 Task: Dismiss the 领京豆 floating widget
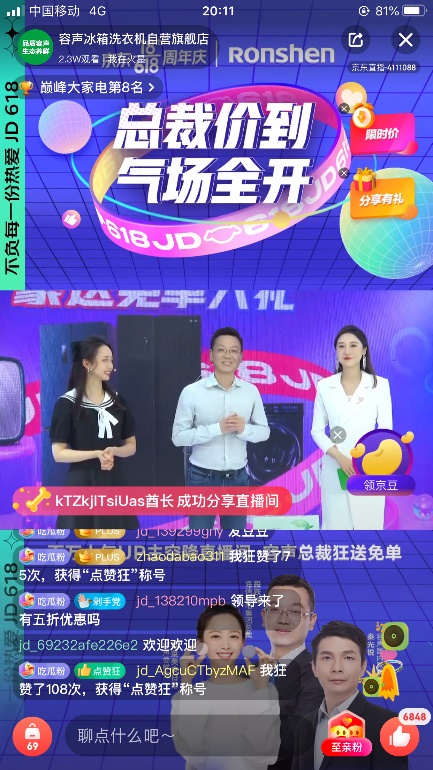[x=338, y=435]
